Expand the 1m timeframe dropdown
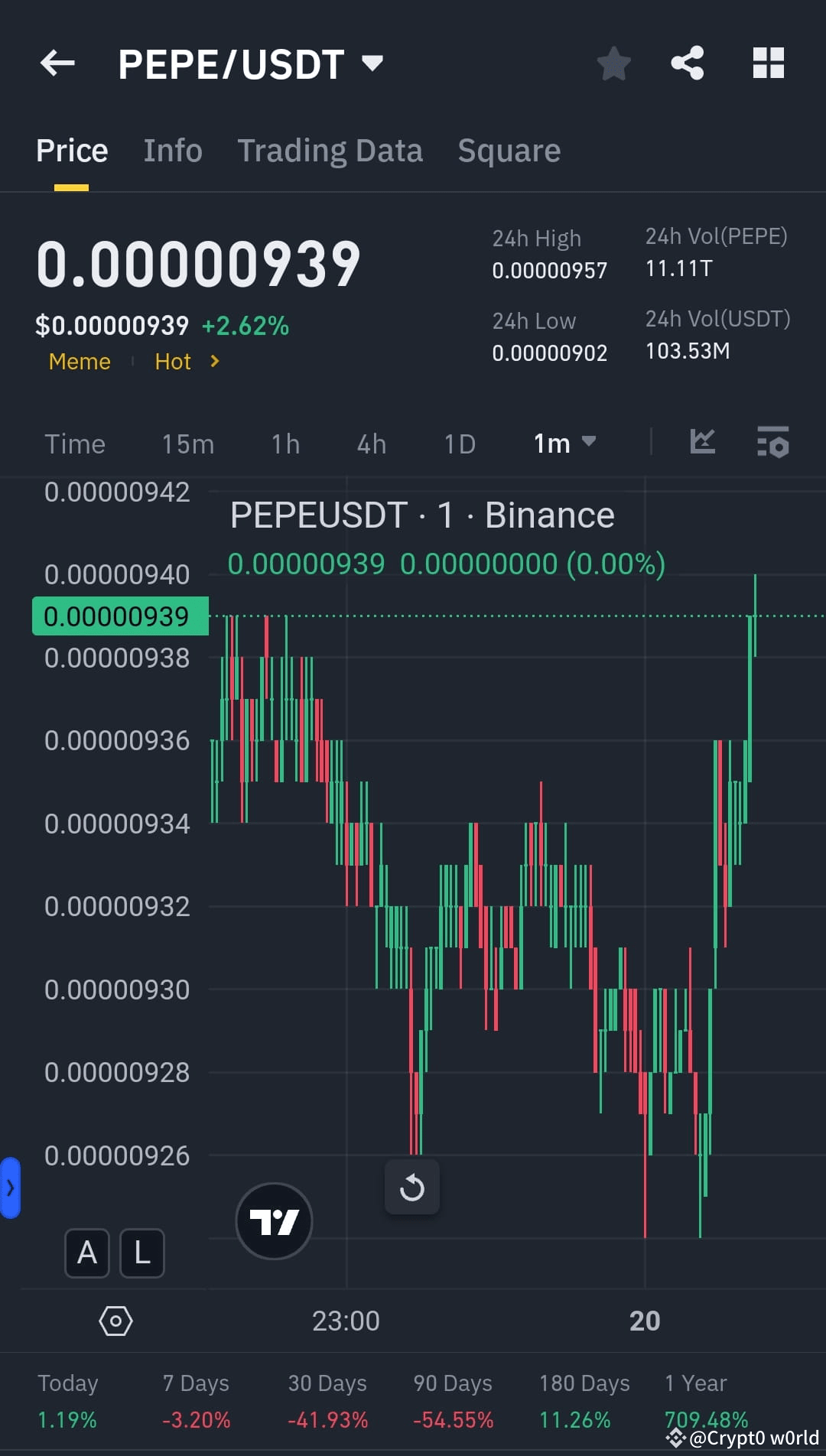This screenshot has height=1456, width=826. [564, 443]
